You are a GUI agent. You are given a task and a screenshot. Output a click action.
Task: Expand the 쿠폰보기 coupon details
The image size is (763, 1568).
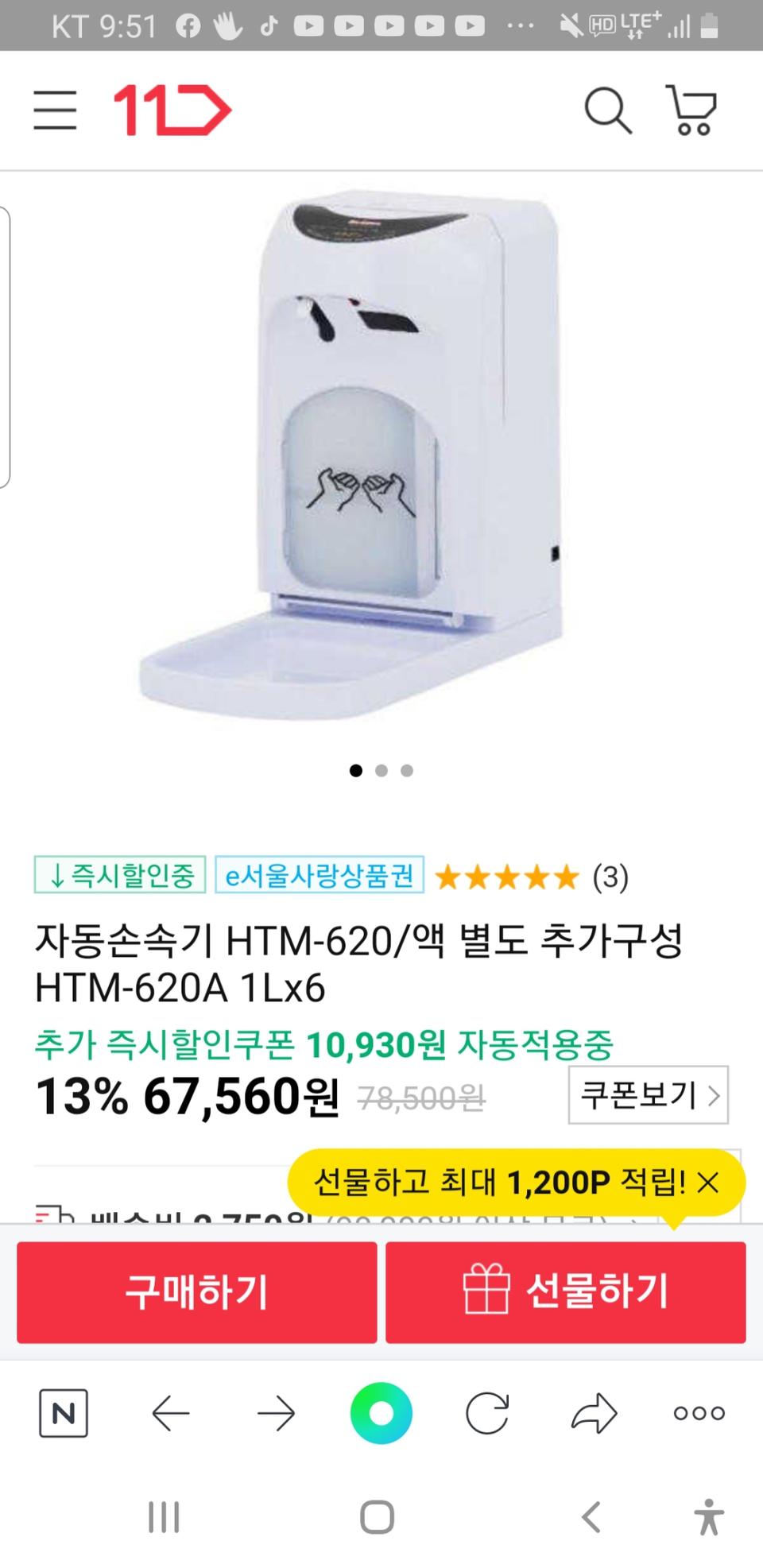(x=648, y=1095)
